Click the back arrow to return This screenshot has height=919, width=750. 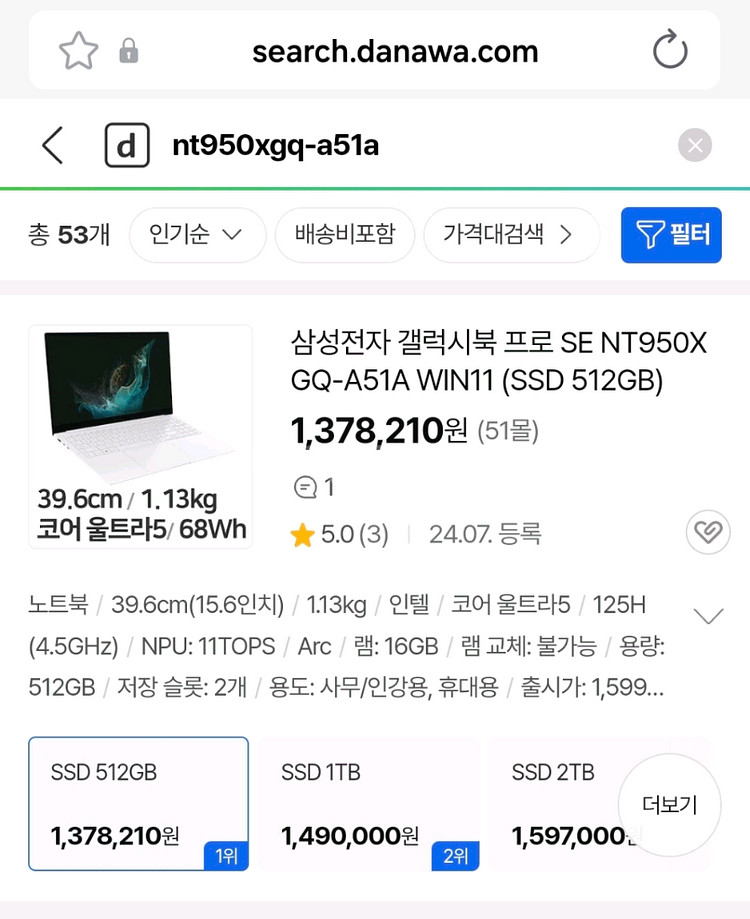point(51,144)
